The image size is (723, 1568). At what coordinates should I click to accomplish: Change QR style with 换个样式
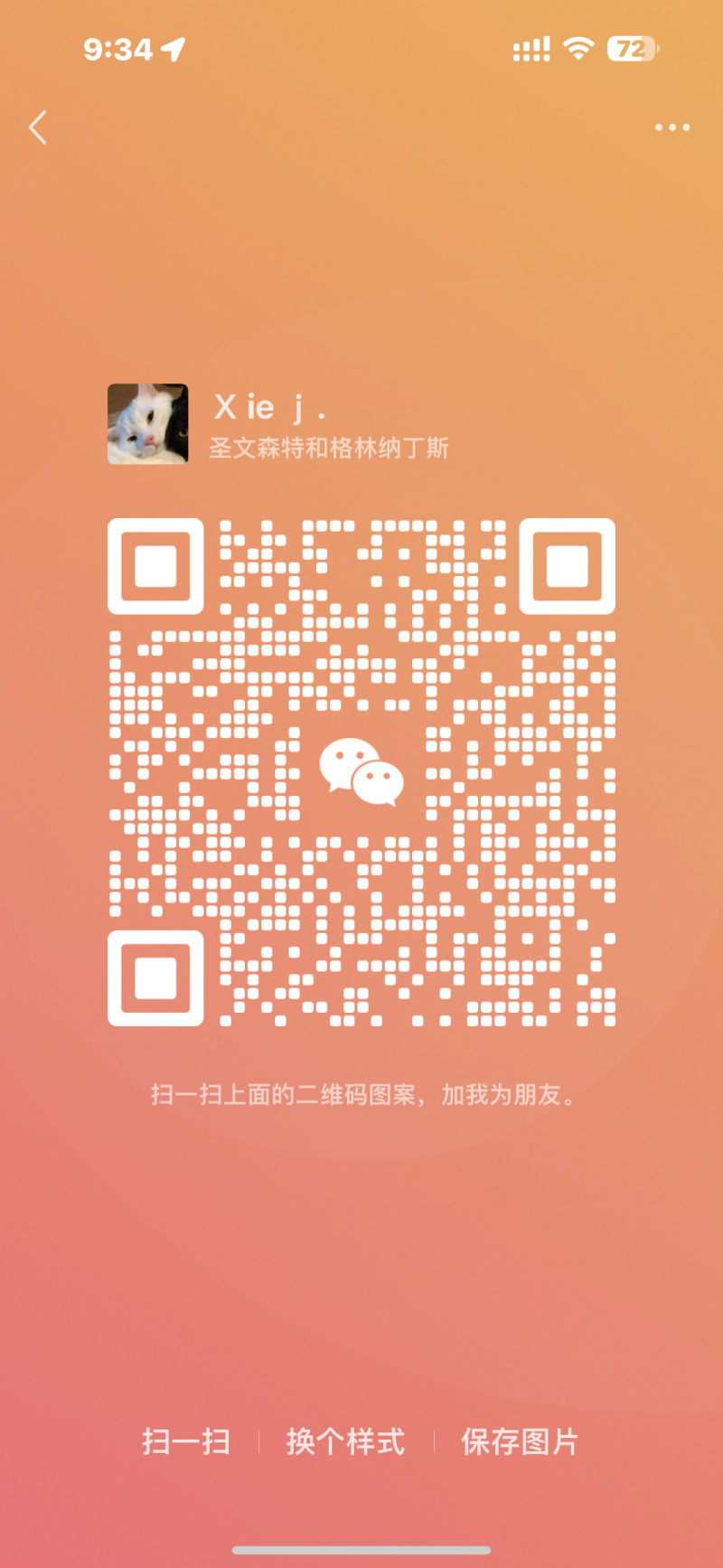(x=346, y=1441)
